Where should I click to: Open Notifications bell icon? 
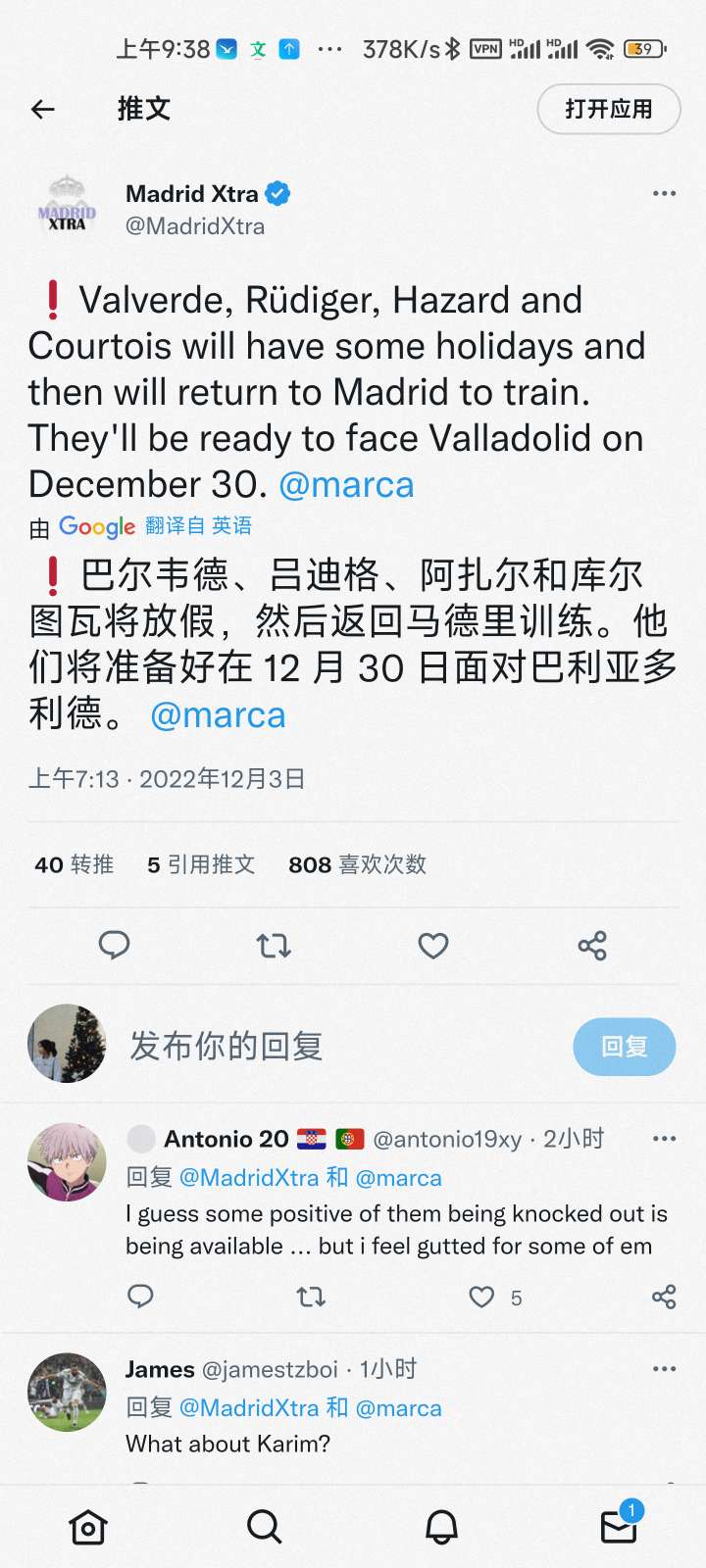click(x=441, y=1526)
